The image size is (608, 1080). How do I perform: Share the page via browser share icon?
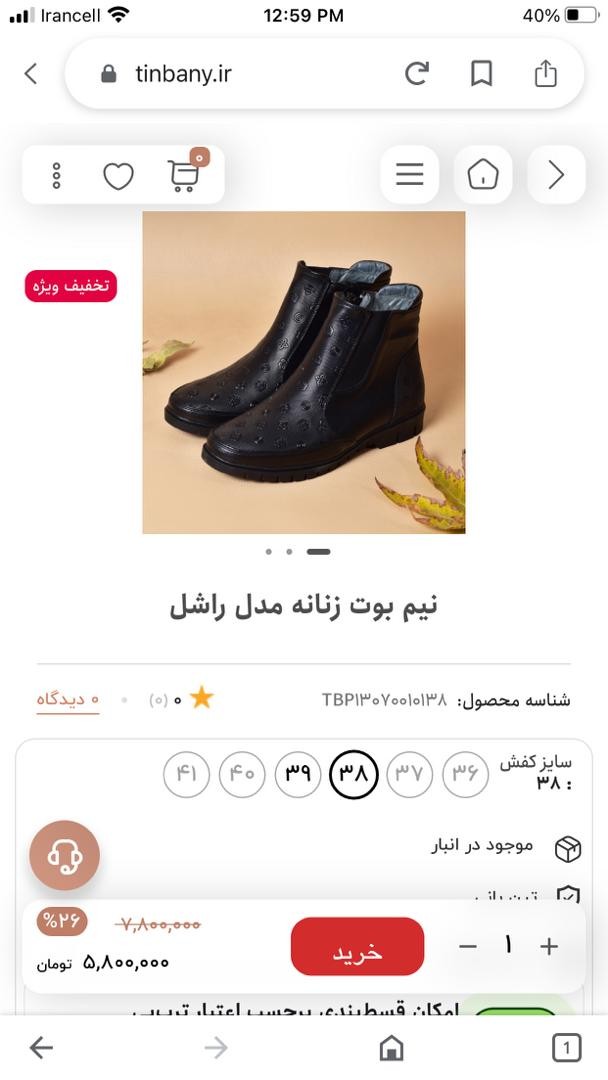click(545, 73)
